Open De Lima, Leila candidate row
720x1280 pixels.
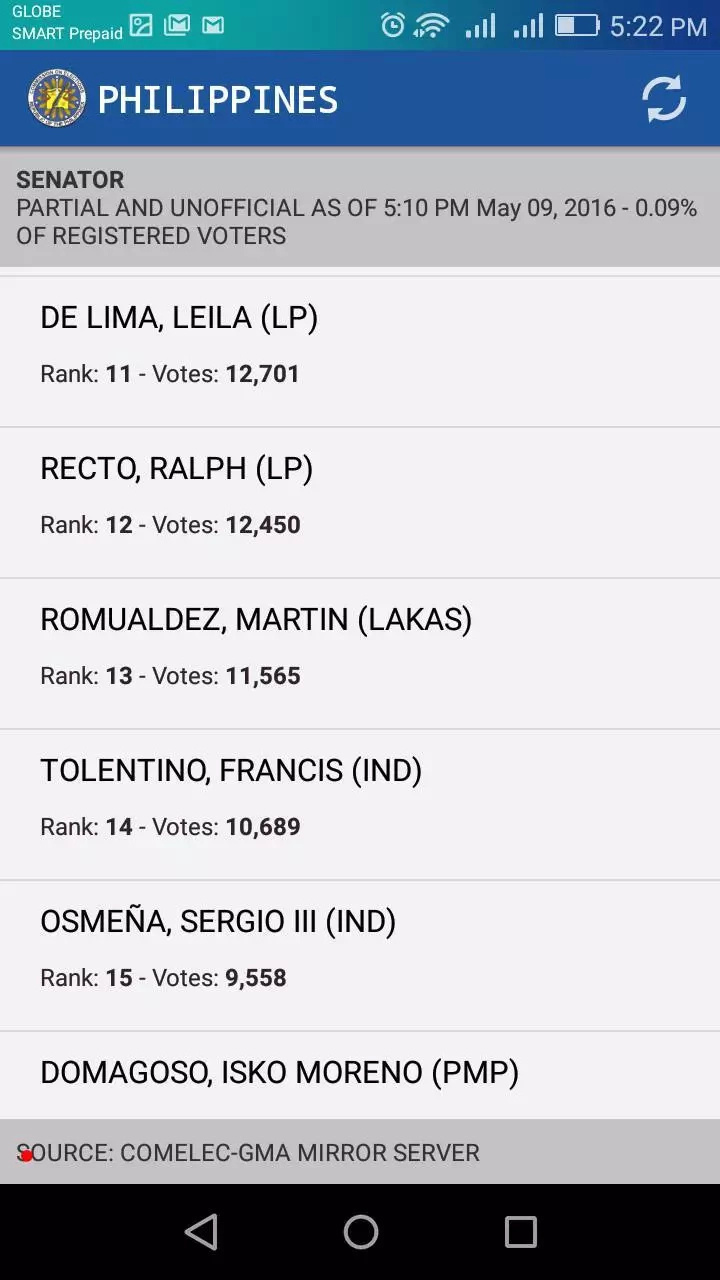360,352
